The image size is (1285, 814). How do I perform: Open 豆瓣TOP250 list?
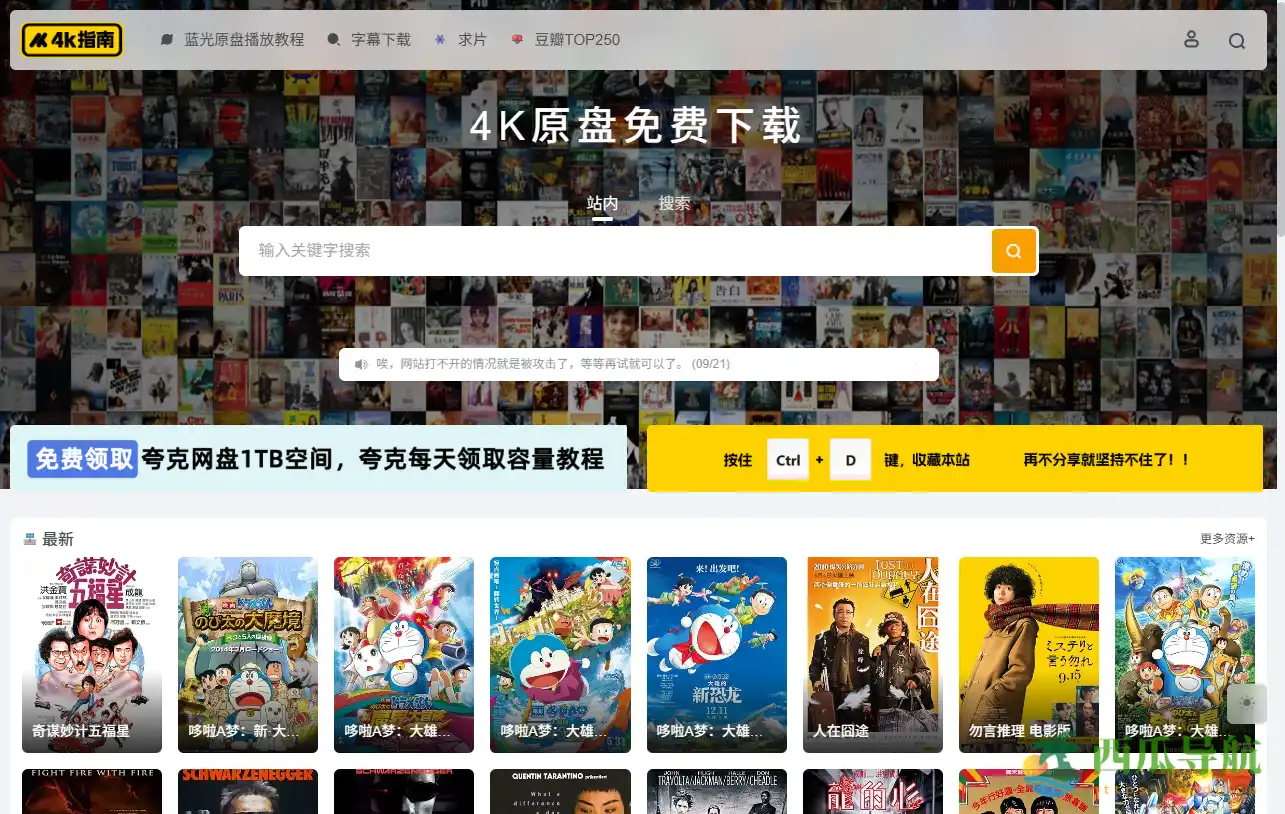pos(565,40)
